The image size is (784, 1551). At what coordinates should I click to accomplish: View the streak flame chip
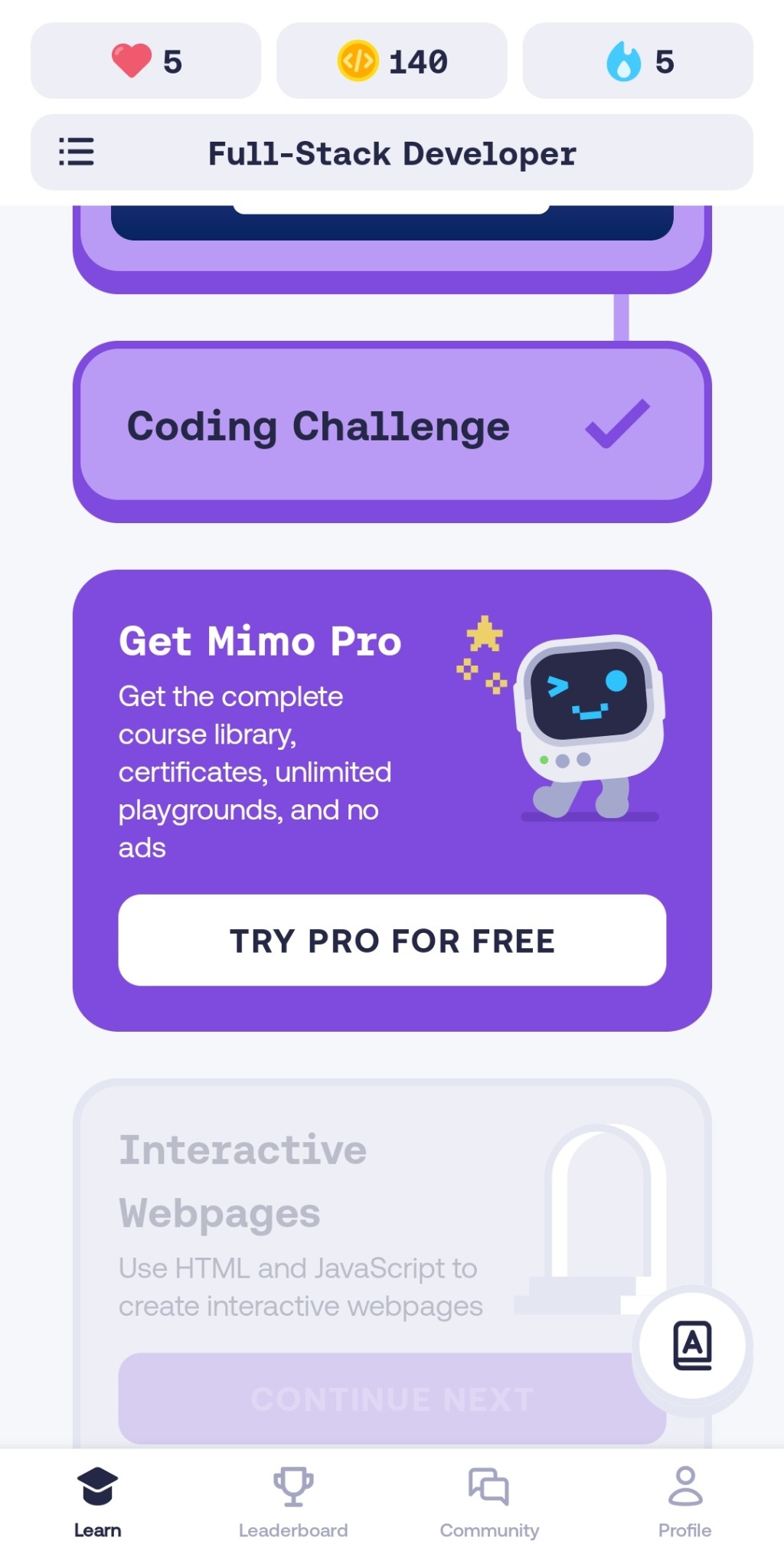[637, 61]
